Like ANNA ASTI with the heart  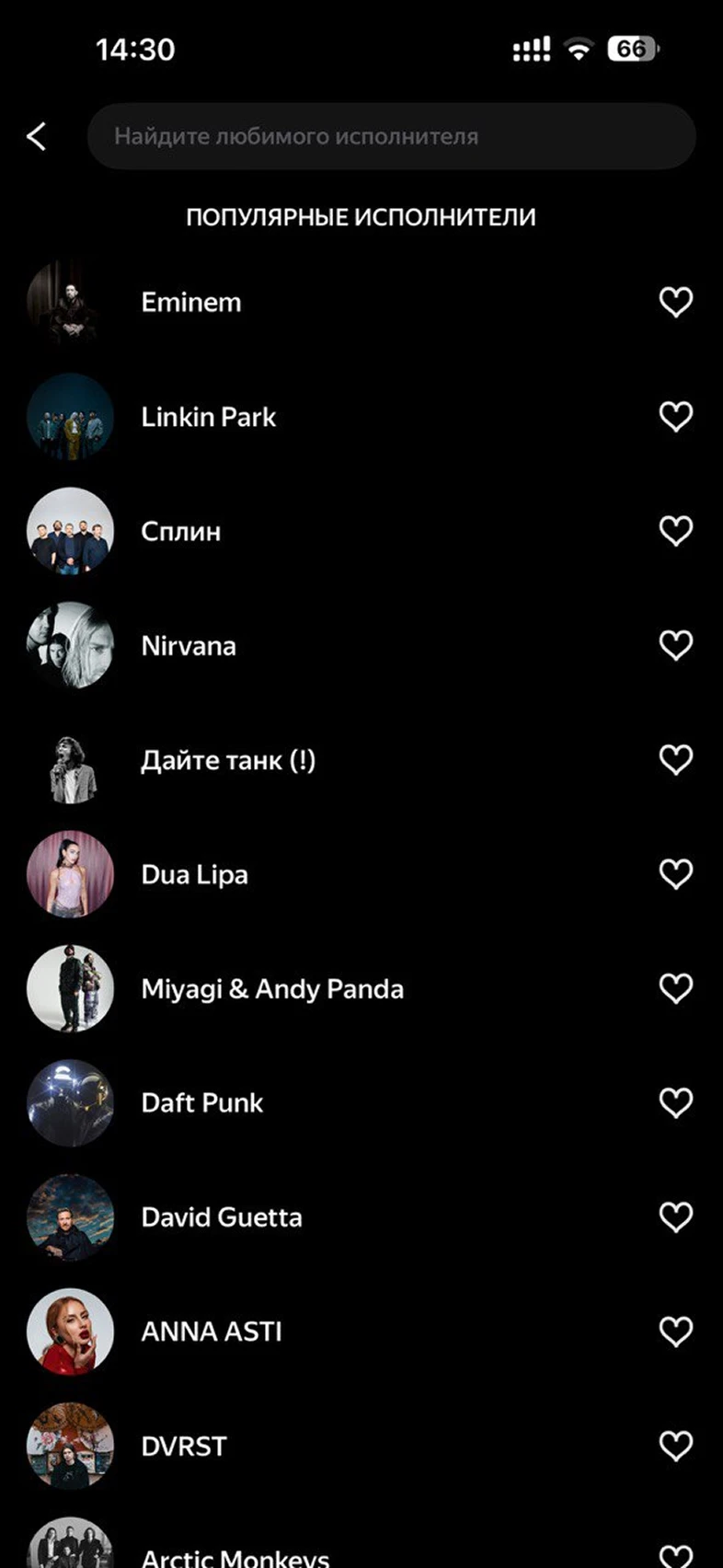[676, 1332]
